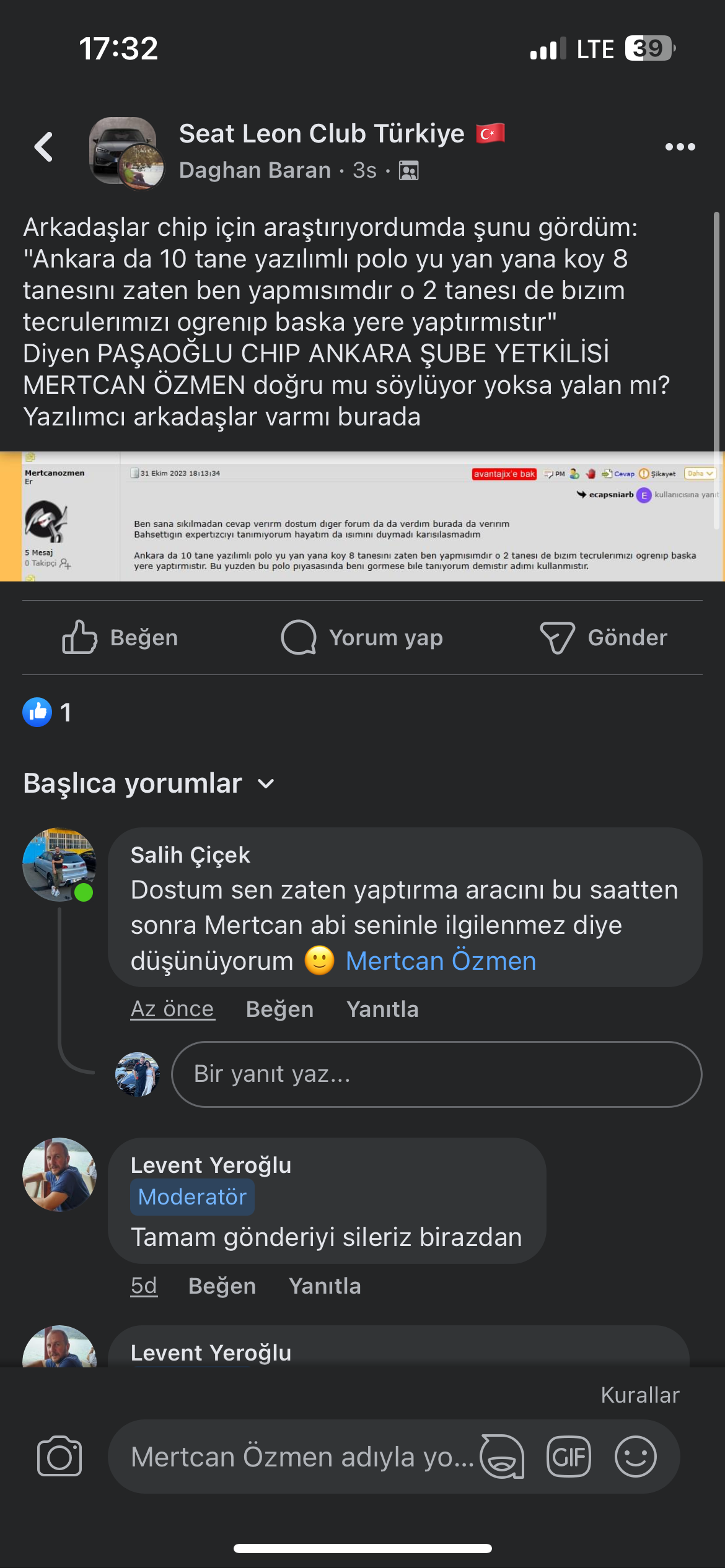Focus the Bir yanıt yaz reply field
The width and height of the screenshot is (725, 1568).
pos(436,1074)
